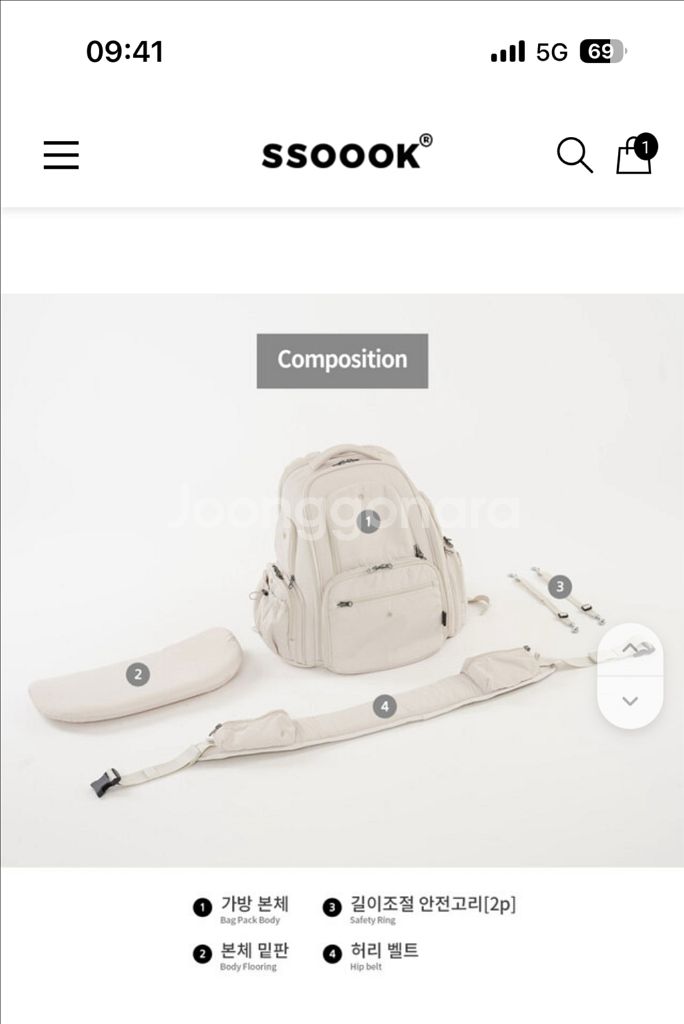Open the search icon
684x1024 pixels.
[x=574, y=155]
